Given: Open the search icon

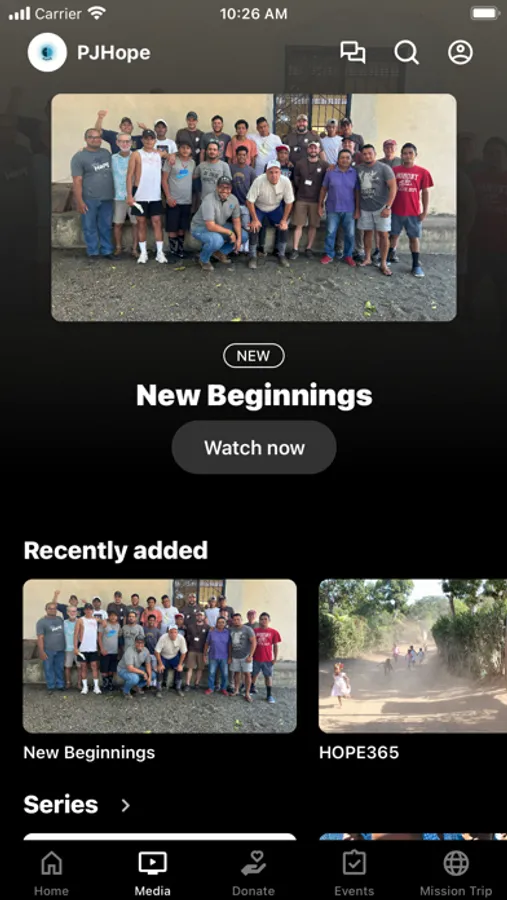Looking at the screenshot, I should pos(407,52).
